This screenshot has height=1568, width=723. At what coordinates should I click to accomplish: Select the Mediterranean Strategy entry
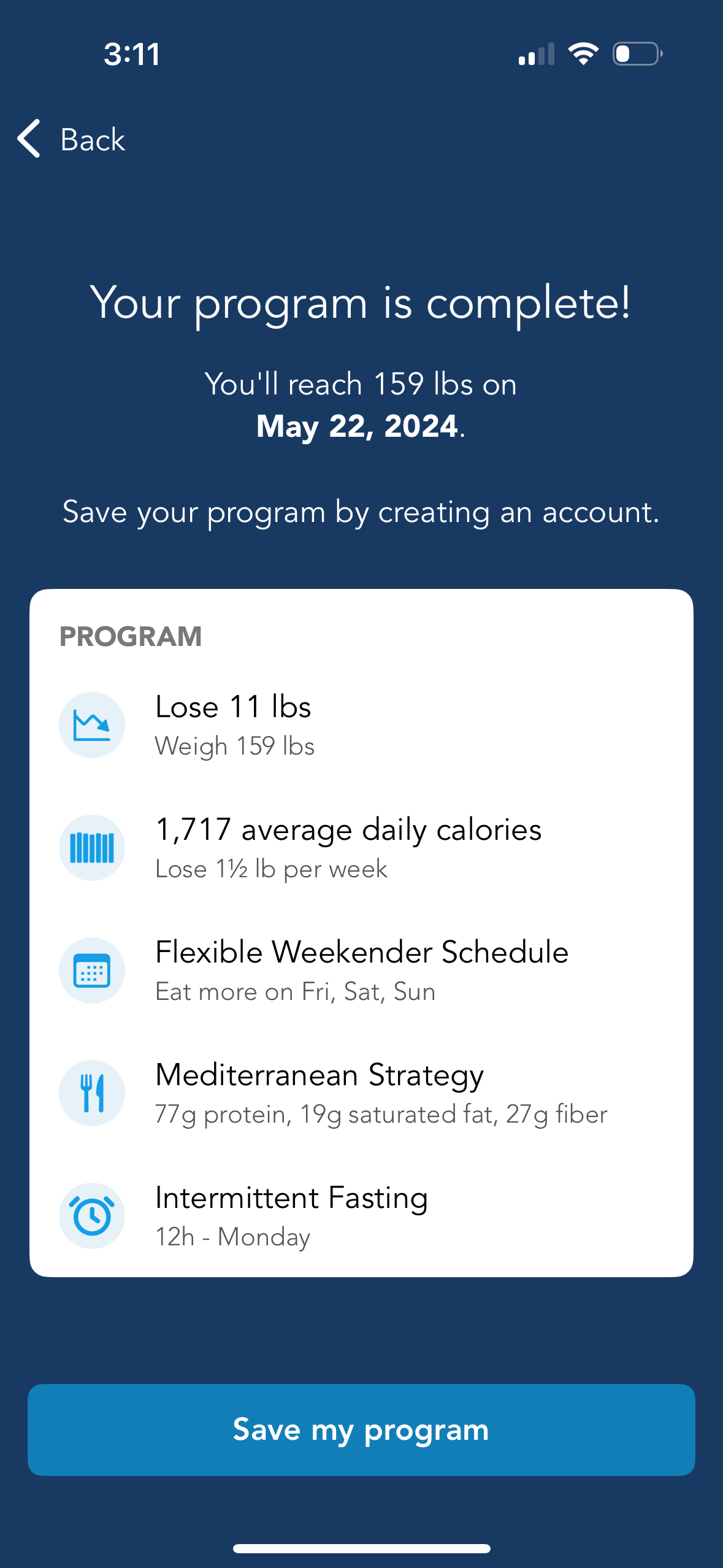(x=319, y=1075)
